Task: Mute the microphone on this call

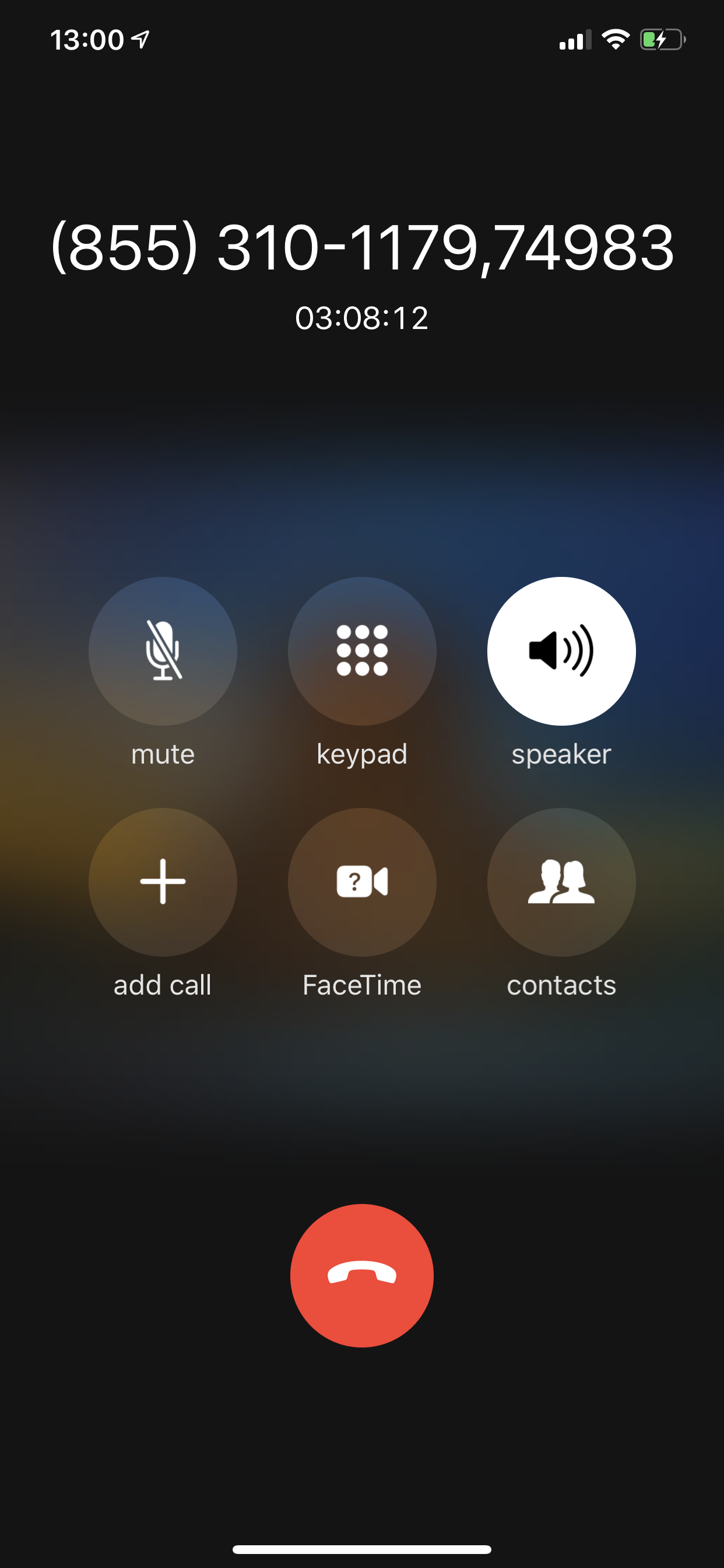Action: click(x=163, y=650)
